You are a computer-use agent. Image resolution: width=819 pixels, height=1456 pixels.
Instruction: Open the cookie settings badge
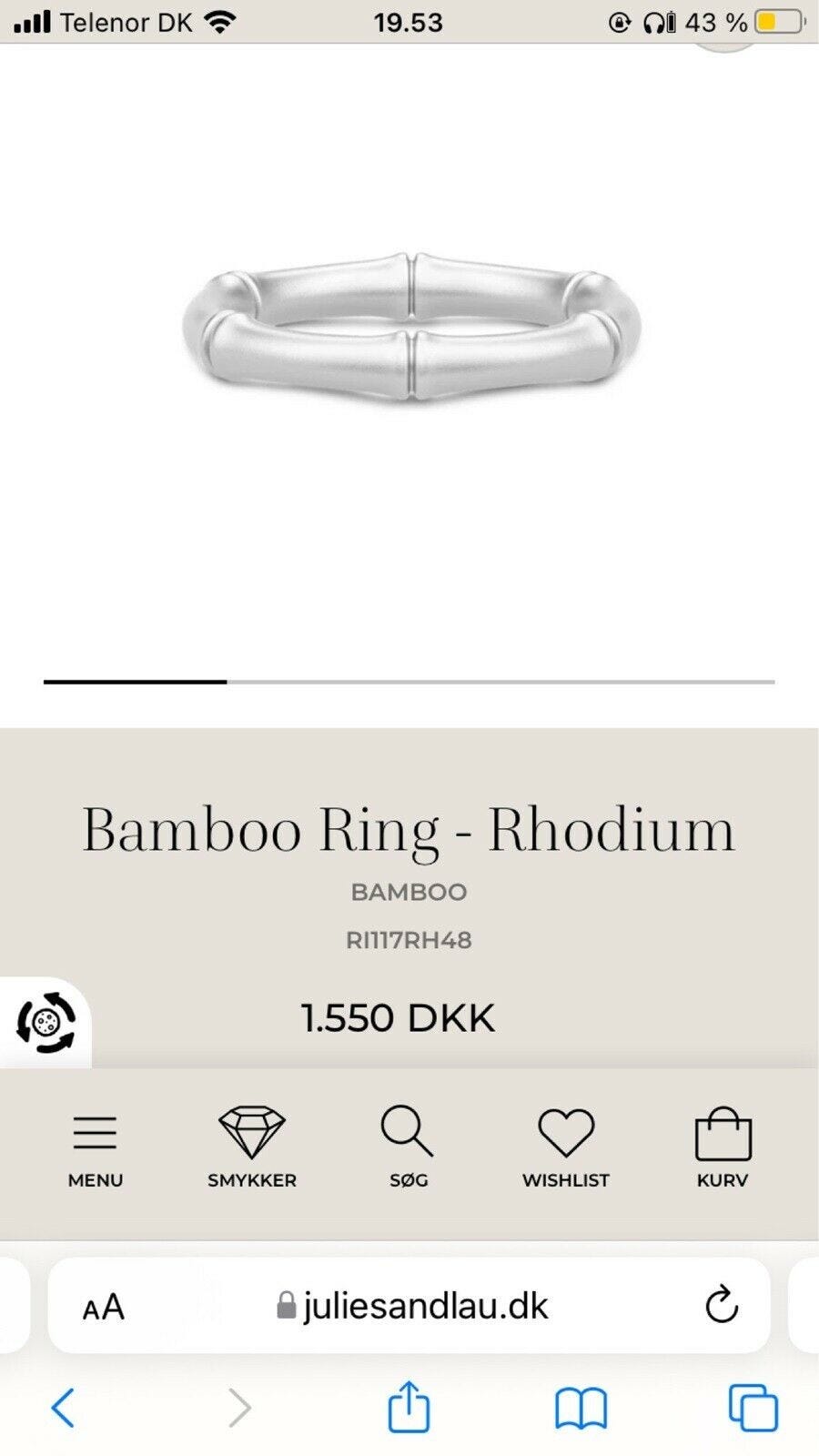(45, 1023)
